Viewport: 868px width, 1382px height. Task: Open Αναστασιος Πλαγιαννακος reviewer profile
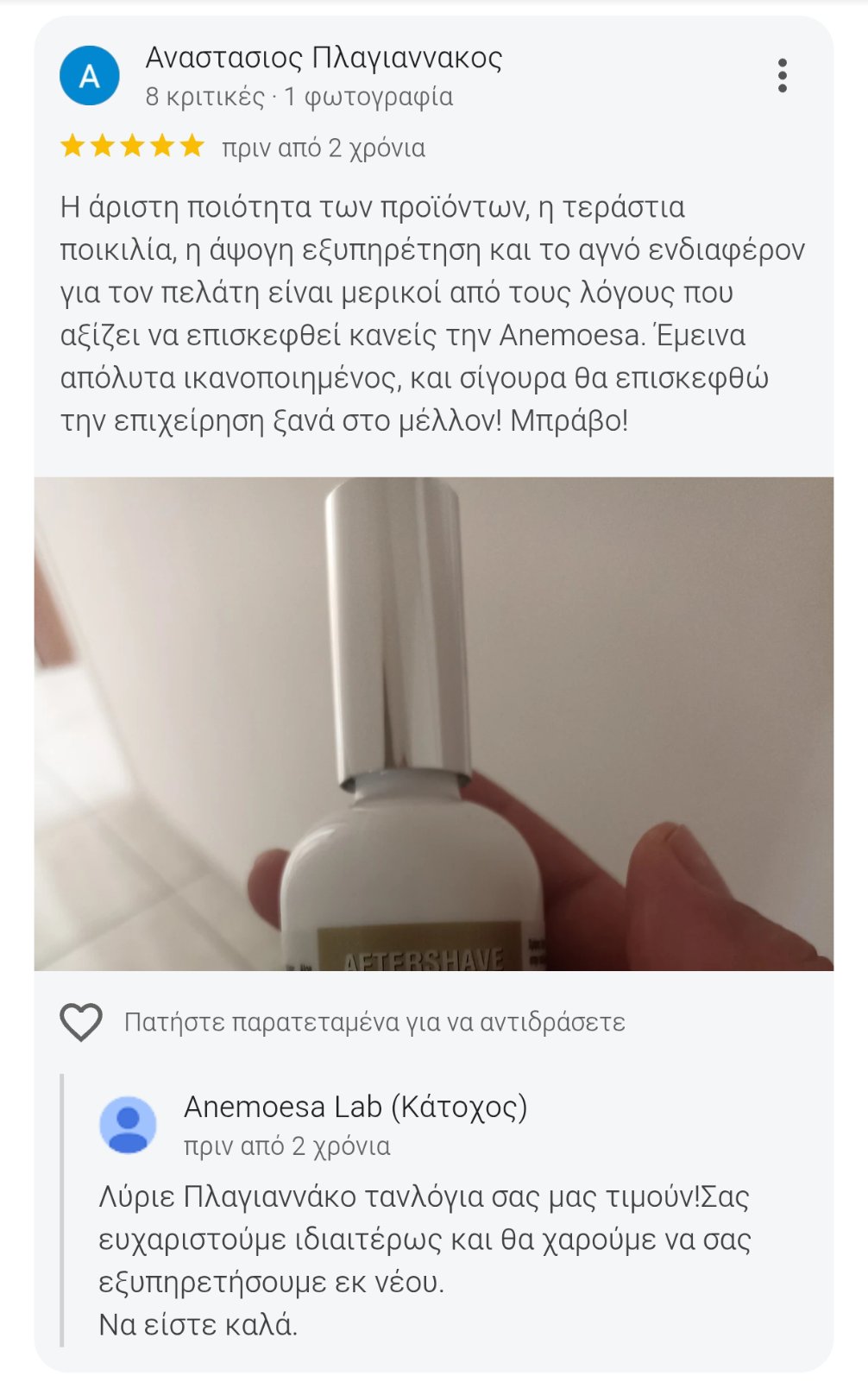[x=324, y=58]
